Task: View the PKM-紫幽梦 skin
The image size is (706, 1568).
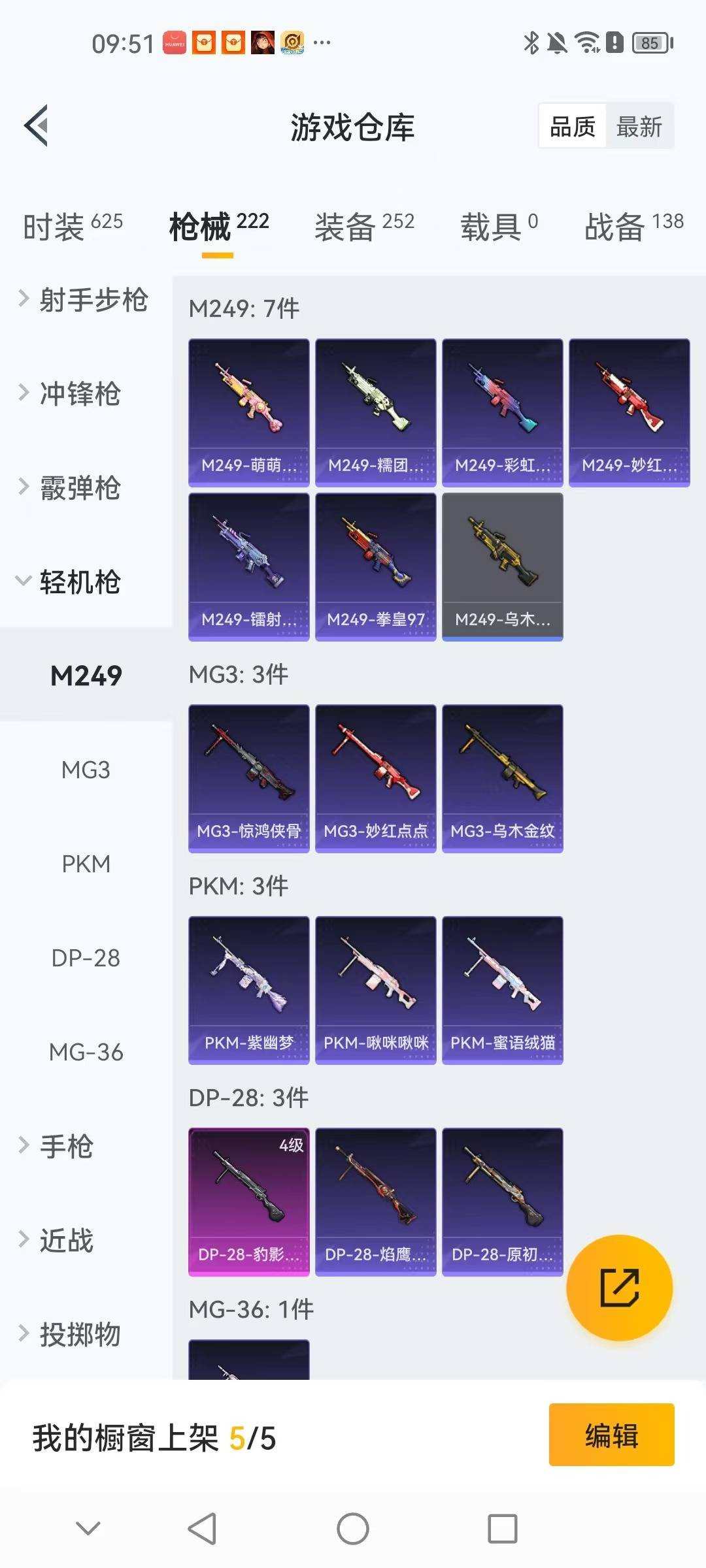Action: tap(248, 990)
